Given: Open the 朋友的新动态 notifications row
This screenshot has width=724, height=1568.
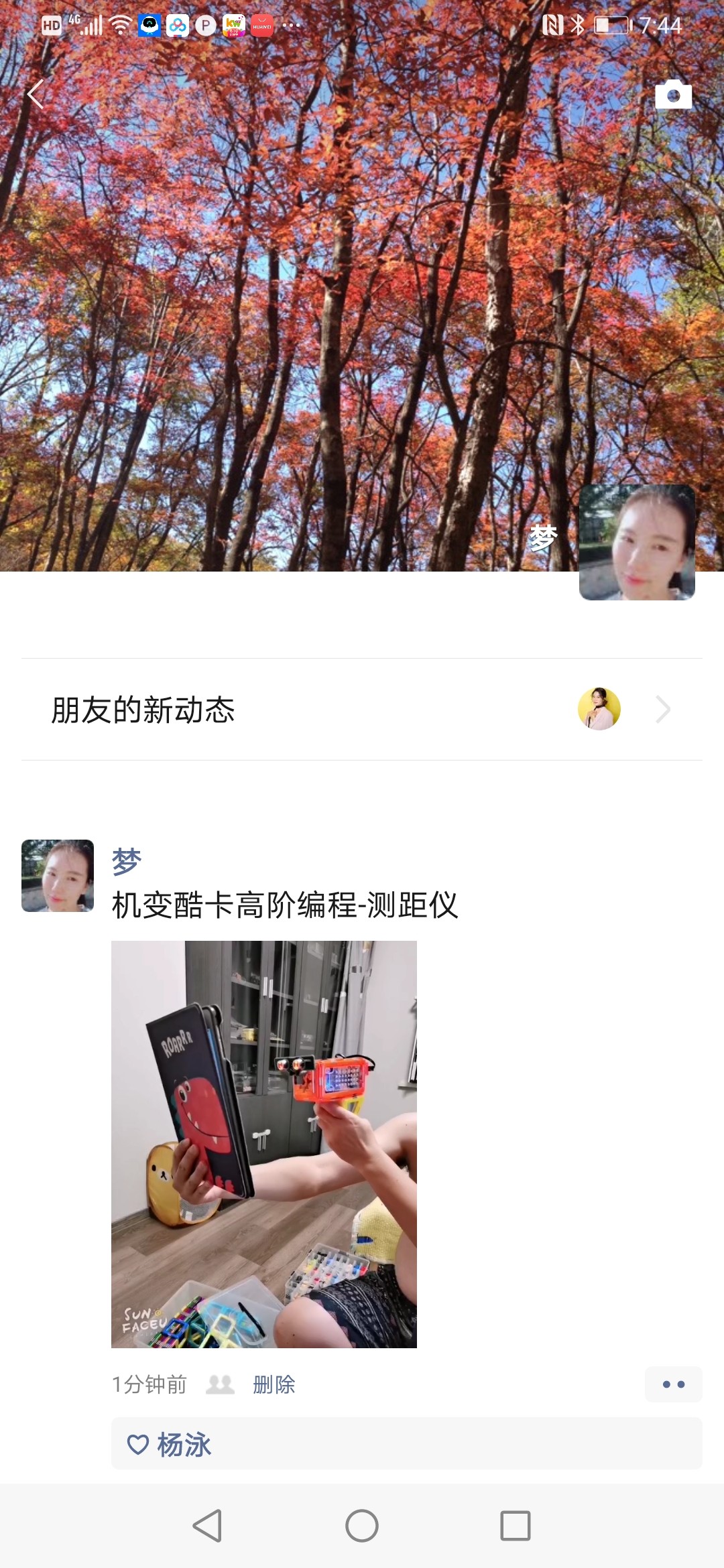Looking at the screenshot, I should 362,710.
